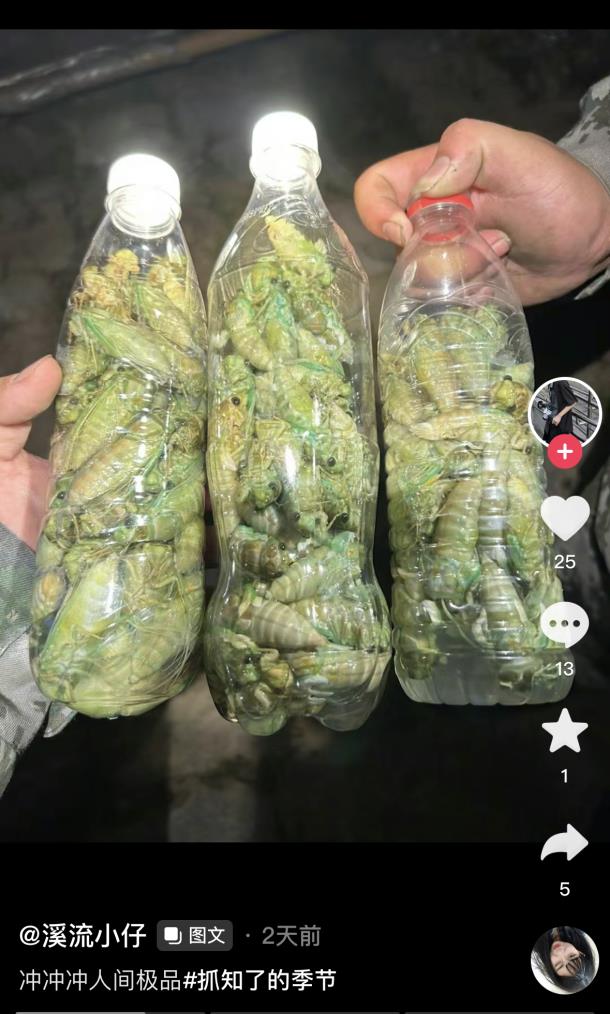Tap the hashtag #抓知了的季节

[x=260, y=980]
